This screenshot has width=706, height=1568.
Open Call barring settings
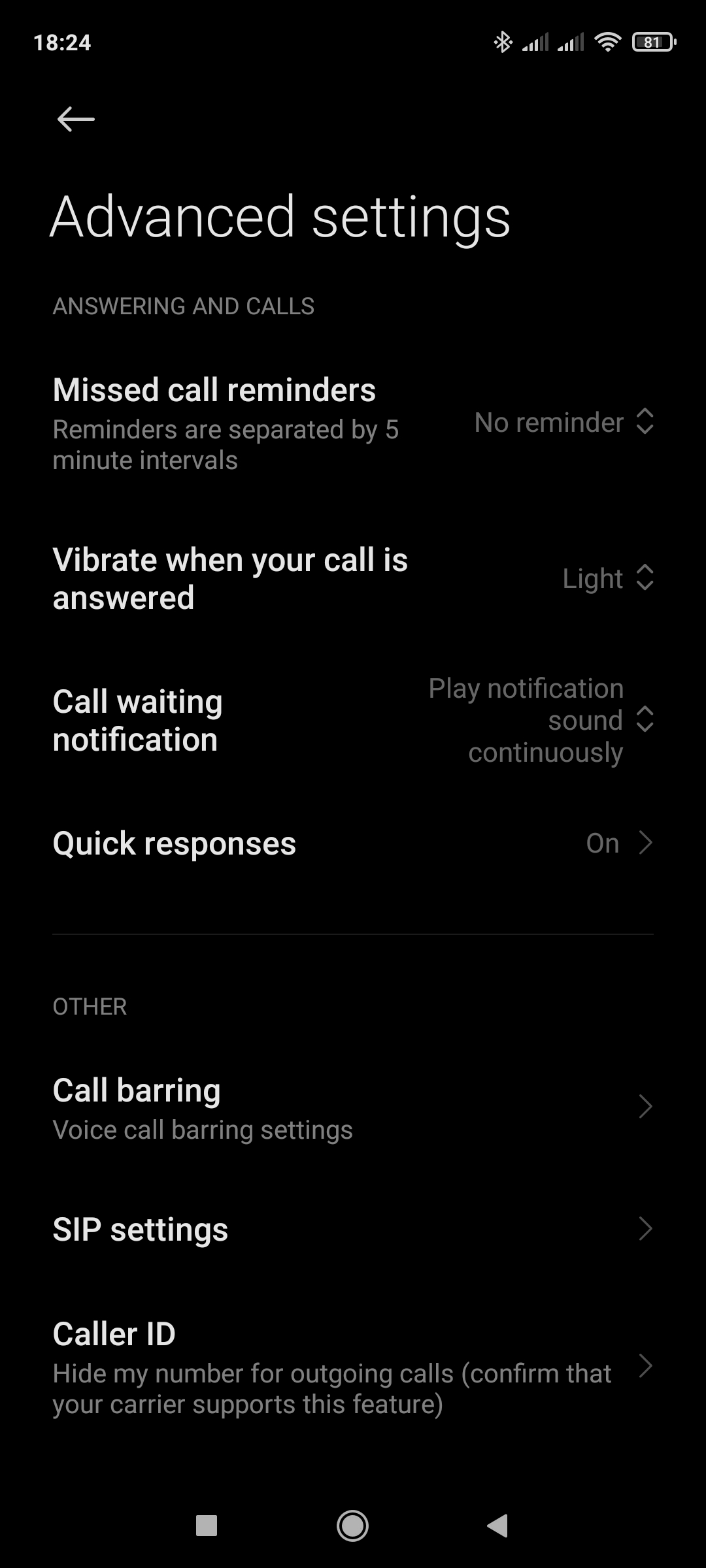click(x=353, y=1107)
